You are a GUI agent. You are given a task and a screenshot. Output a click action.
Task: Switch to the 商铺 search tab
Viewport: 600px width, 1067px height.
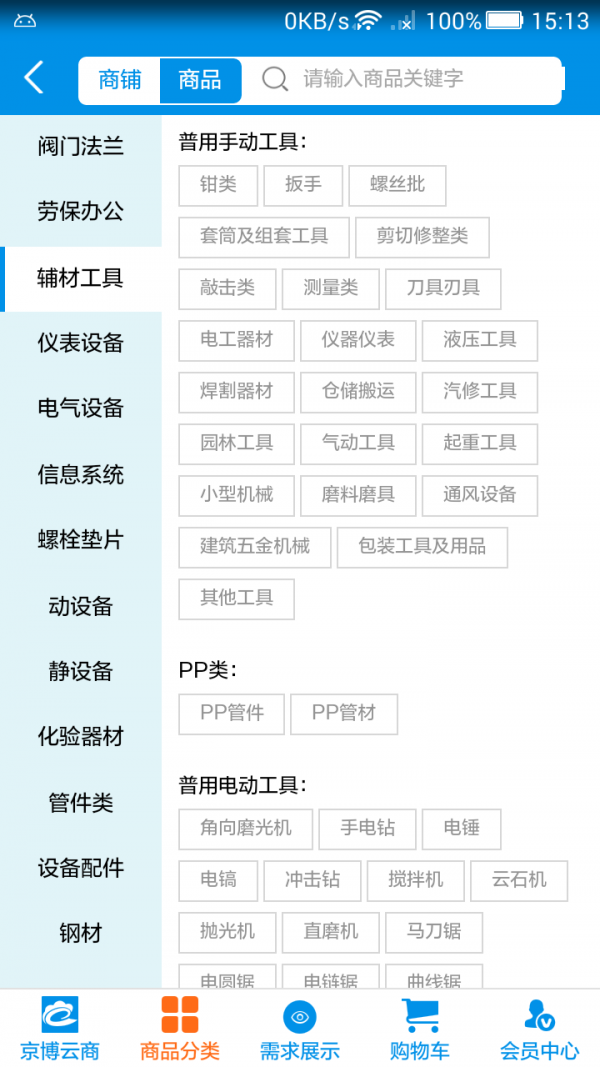pos(120,80)
